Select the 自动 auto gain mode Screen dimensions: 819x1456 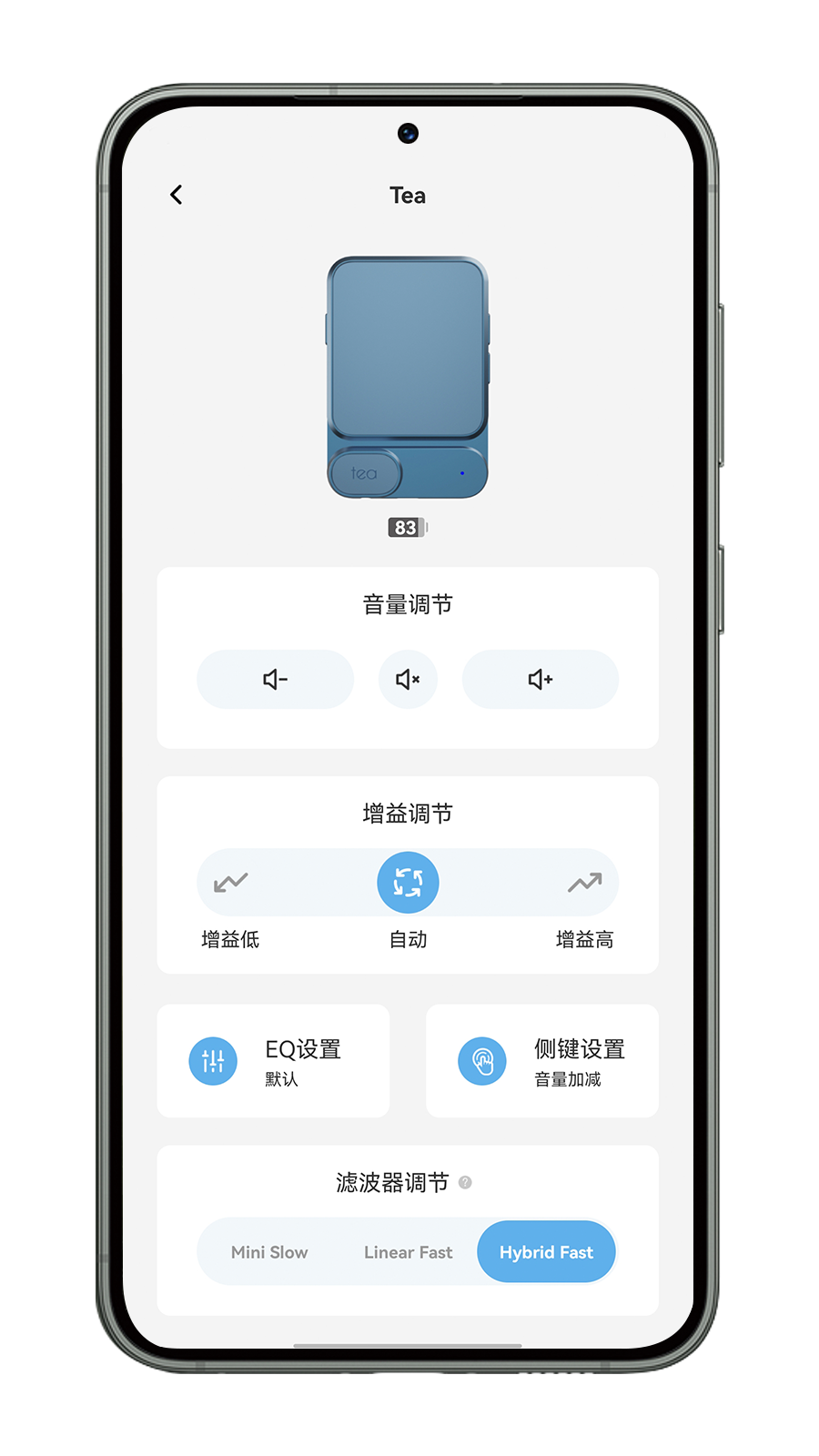pos(408,883)
